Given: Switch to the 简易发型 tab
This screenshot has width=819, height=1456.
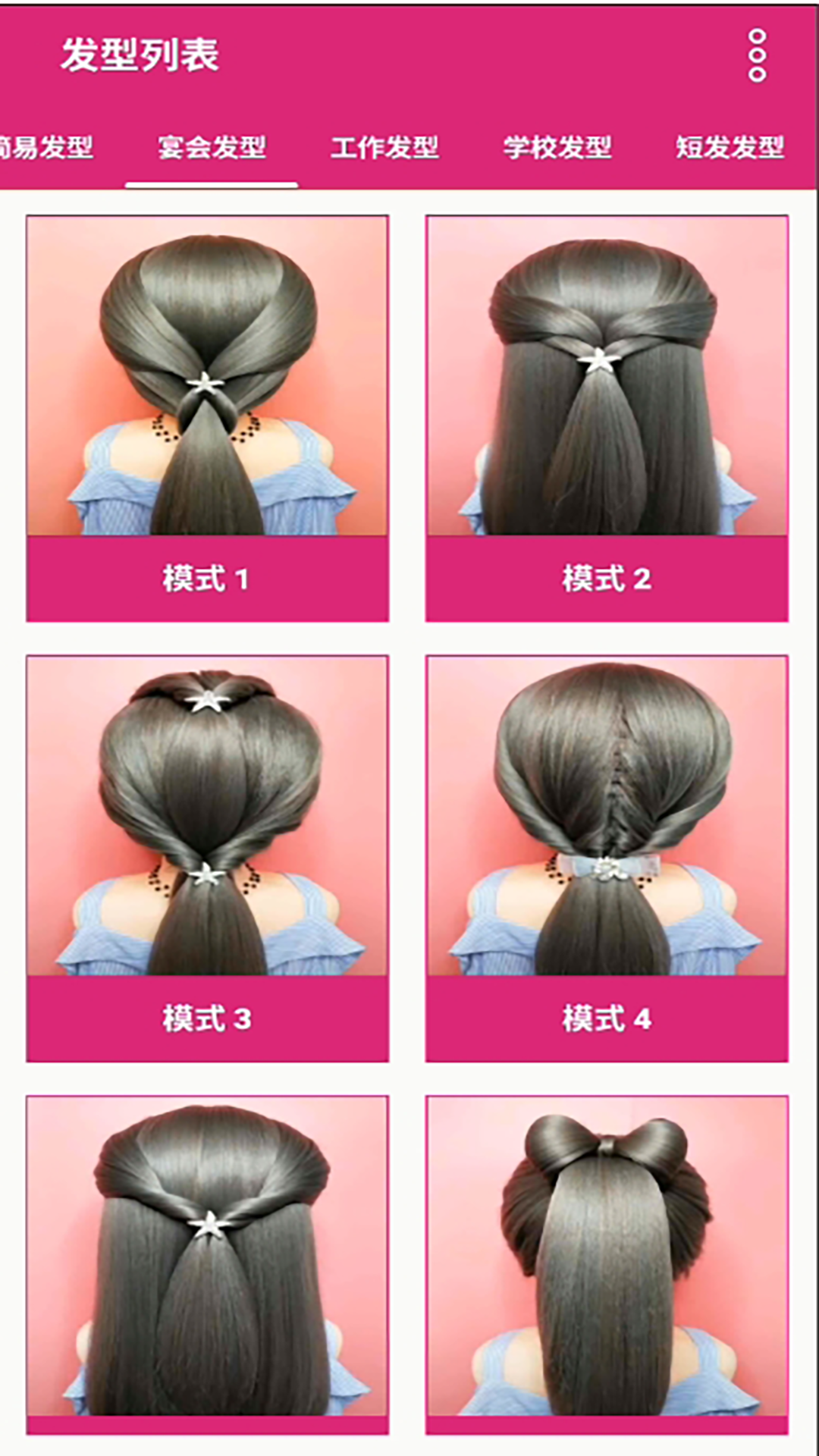Looking at the screenshot, I should [x=45, y=147].
